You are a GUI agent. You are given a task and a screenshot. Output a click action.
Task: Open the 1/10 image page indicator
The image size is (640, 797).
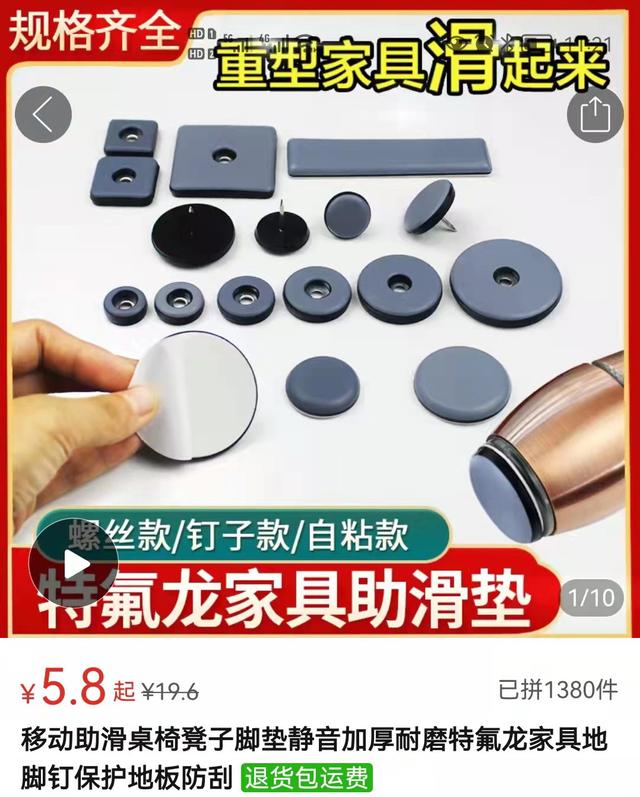tap(590, 598)
